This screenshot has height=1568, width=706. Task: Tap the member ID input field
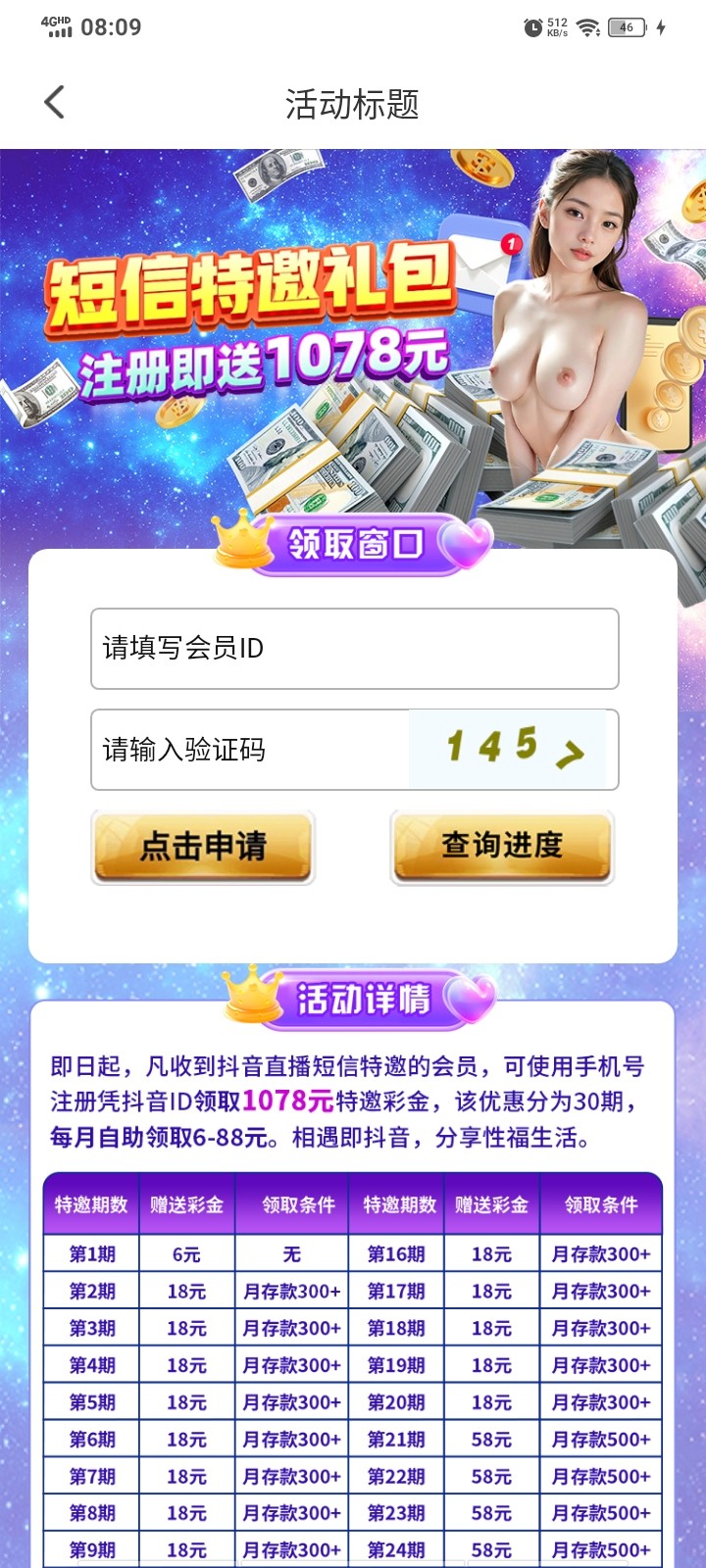pyautogui.click(x=354, y=649)
